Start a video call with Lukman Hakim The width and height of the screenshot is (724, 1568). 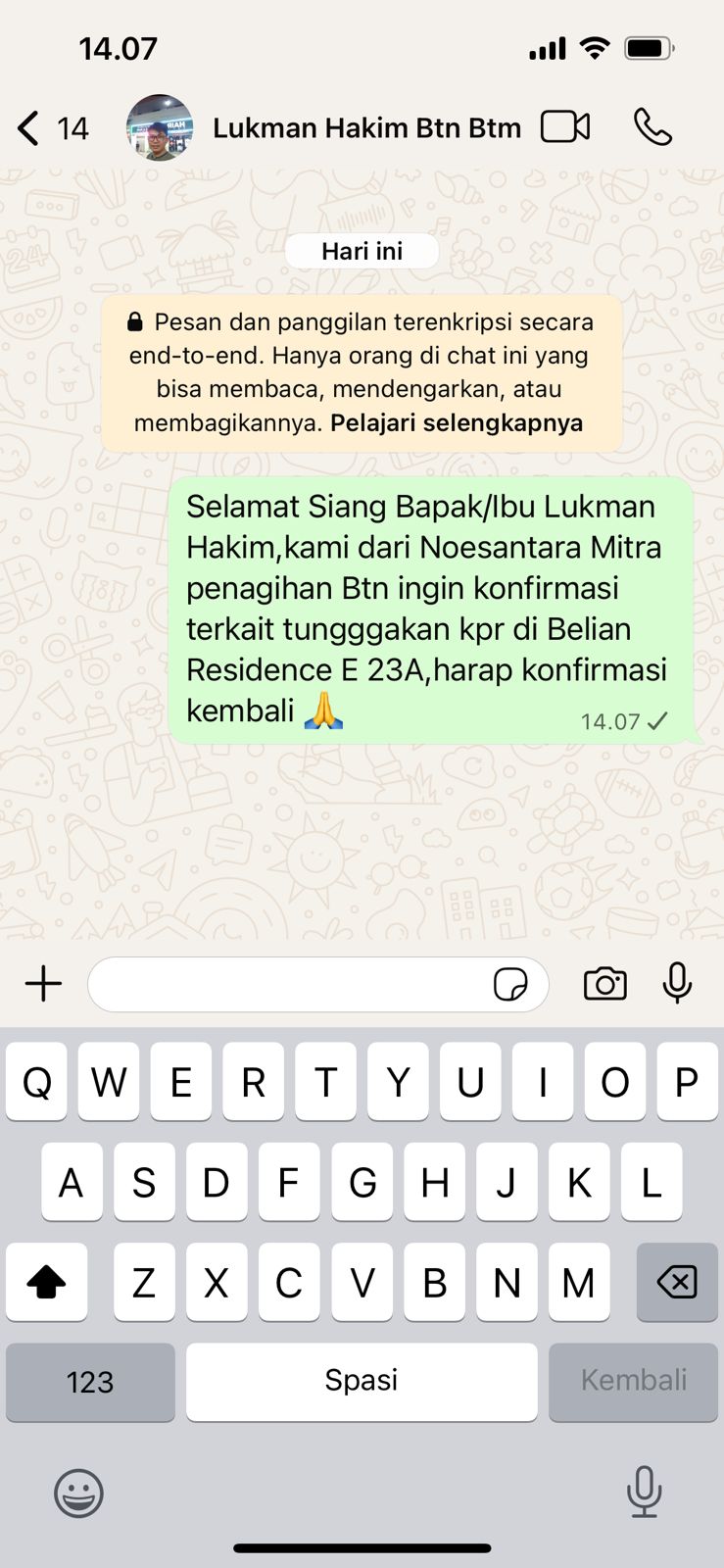click(x=564, y=126)
